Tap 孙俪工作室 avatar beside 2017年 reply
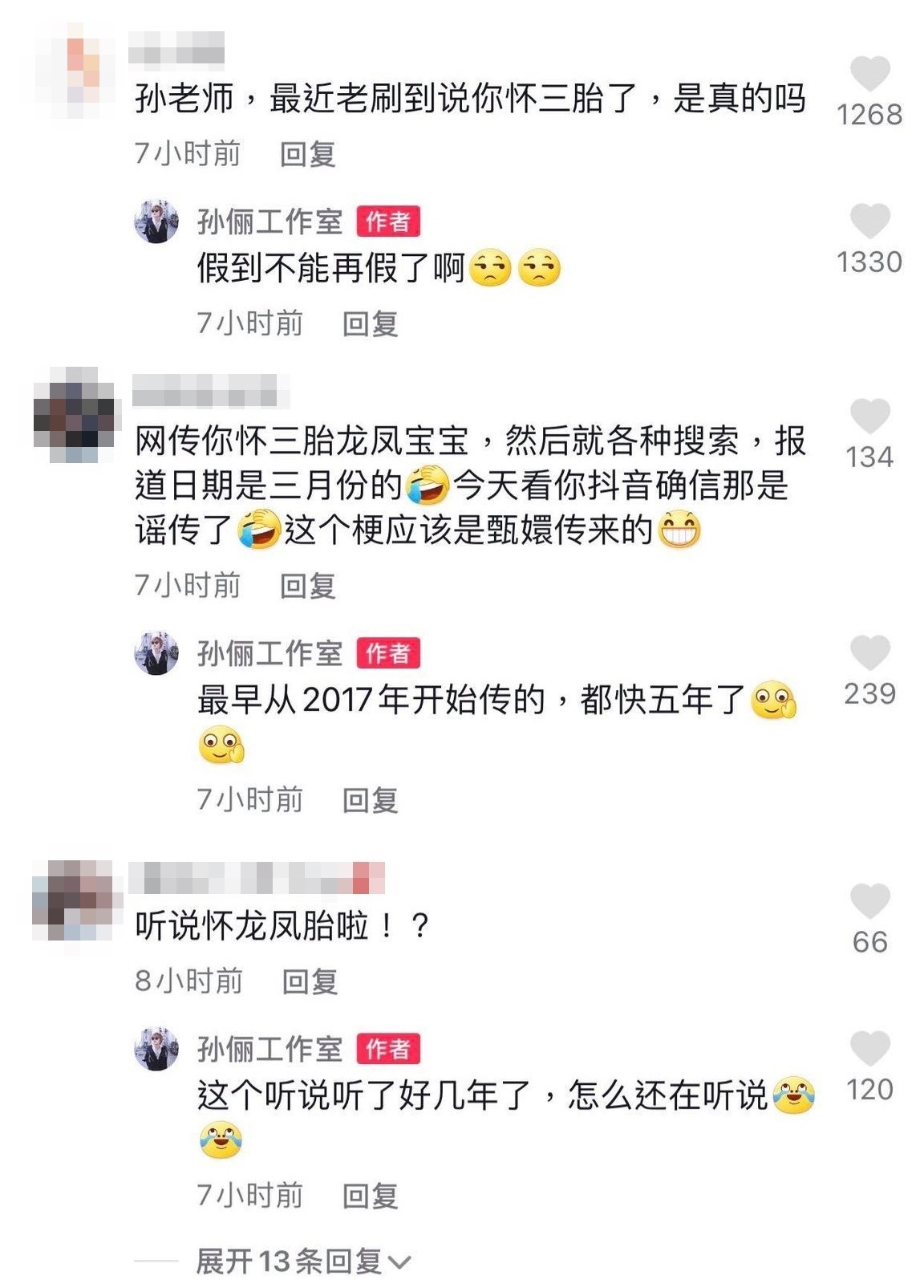924x1288 pixels. 156,652
